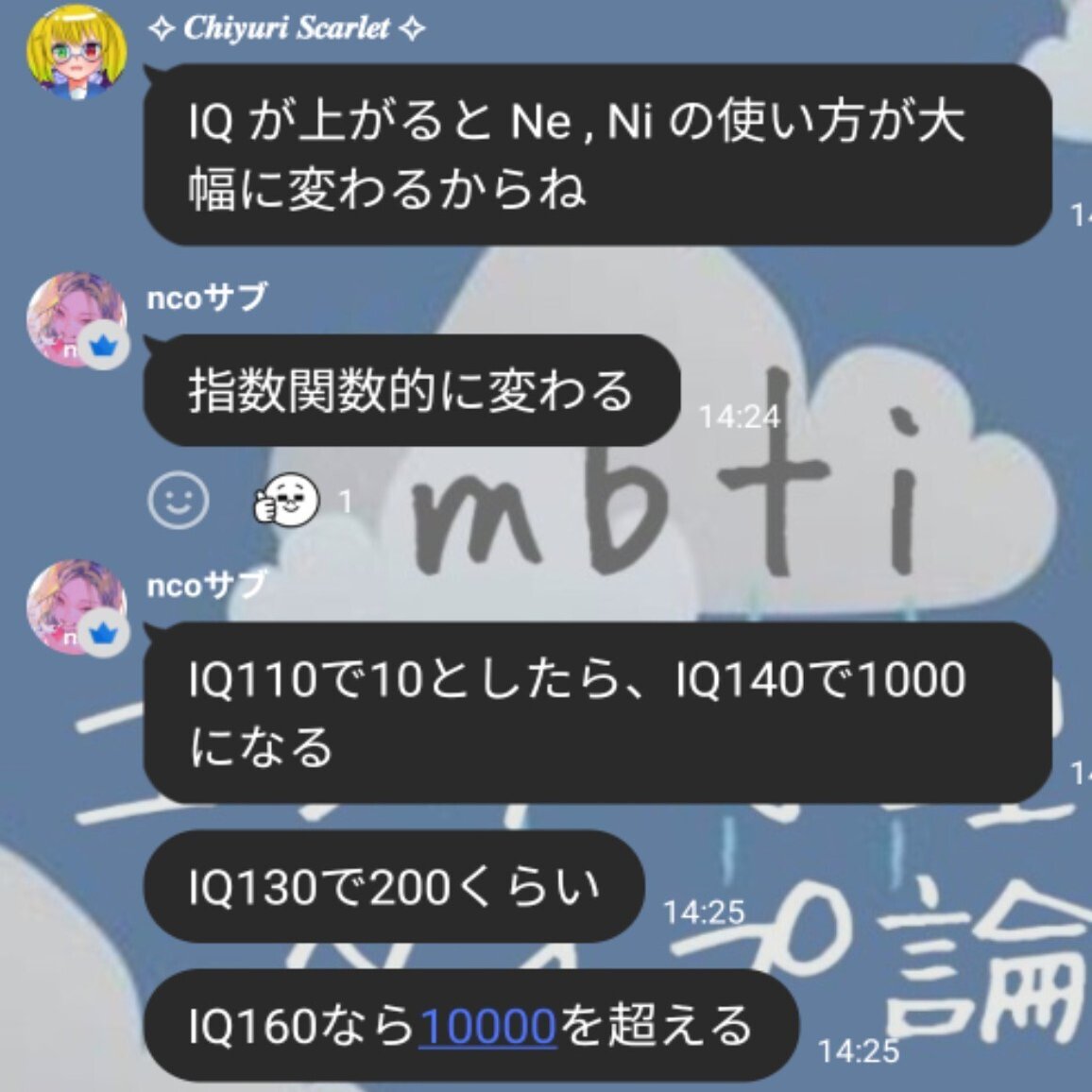Open the underlined 10000 link
The image size is (1092, 1092).
pos(487,1026)
